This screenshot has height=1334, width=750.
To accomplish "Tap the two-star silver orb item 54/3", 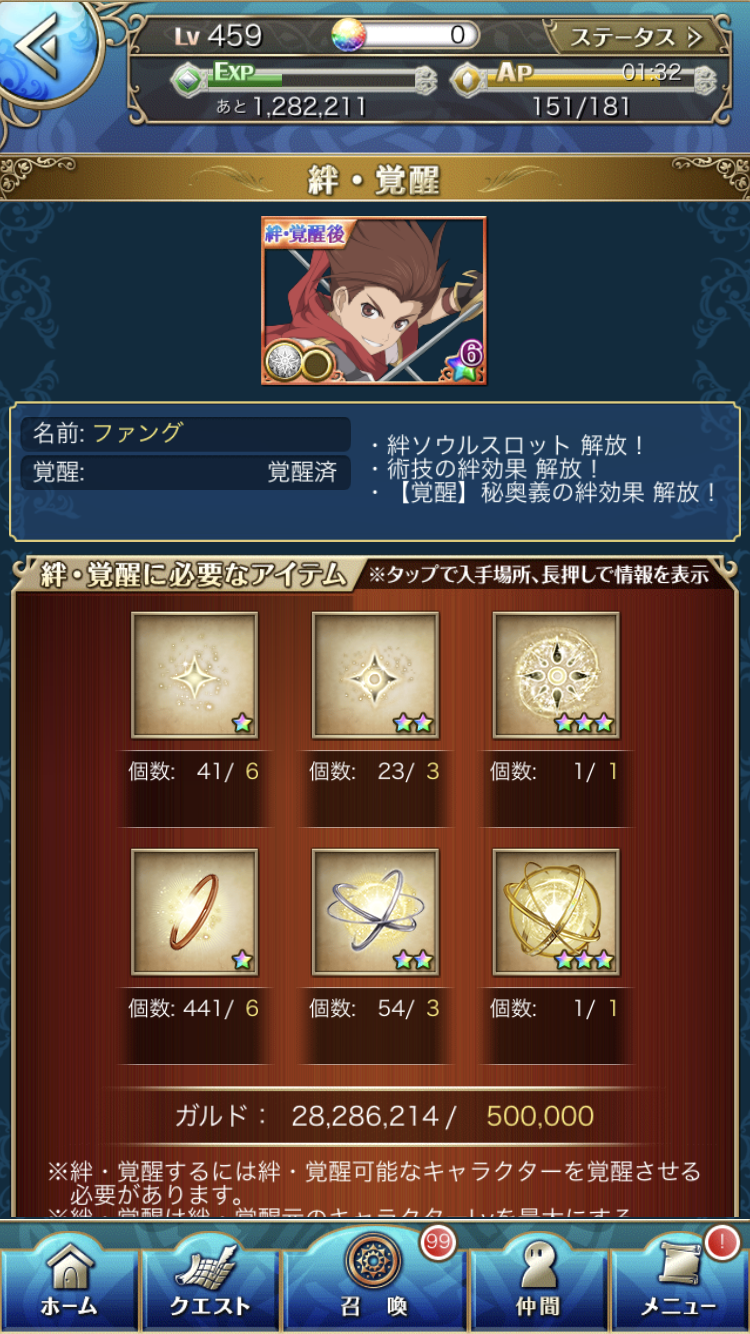I will [375, 912].
